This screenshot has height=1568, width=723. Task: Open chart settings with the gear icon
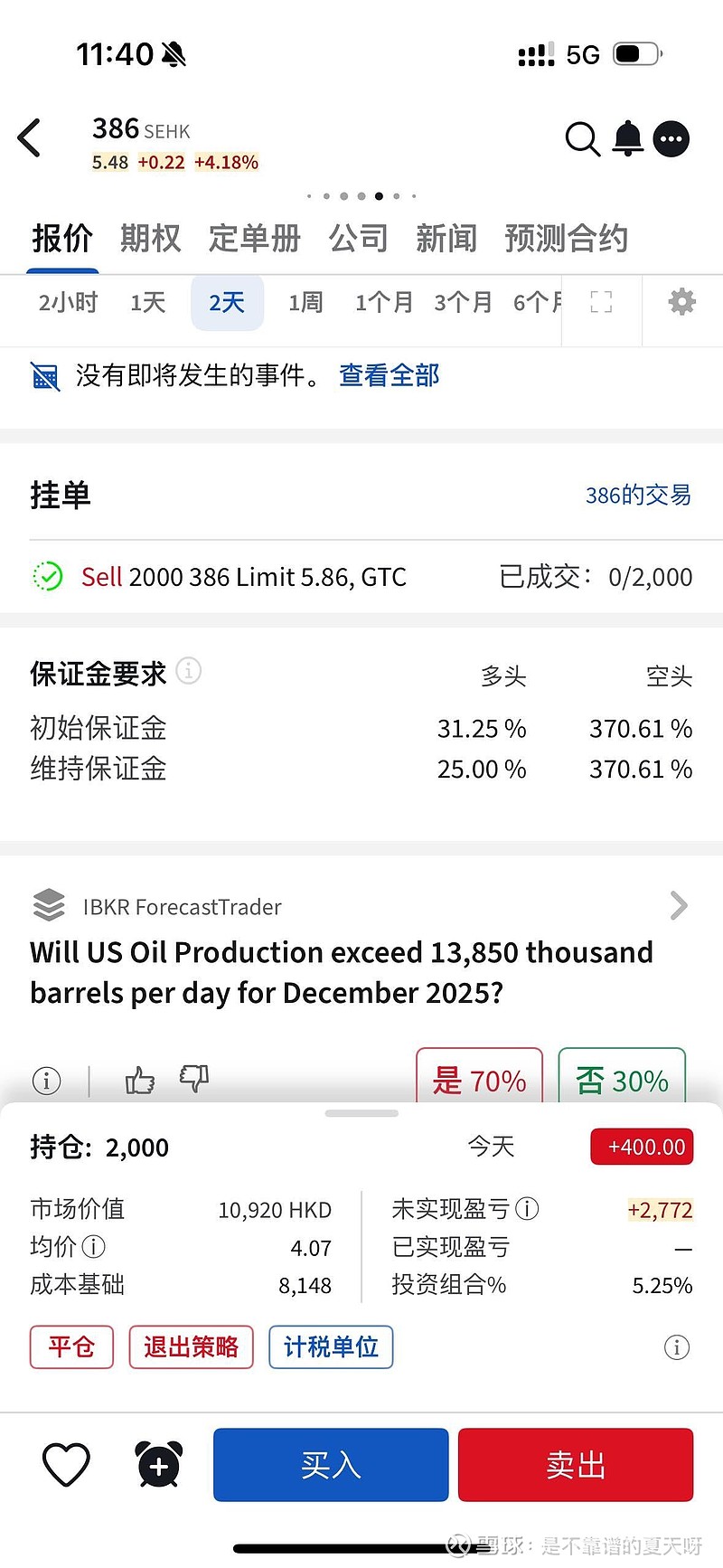click(681, 301)
